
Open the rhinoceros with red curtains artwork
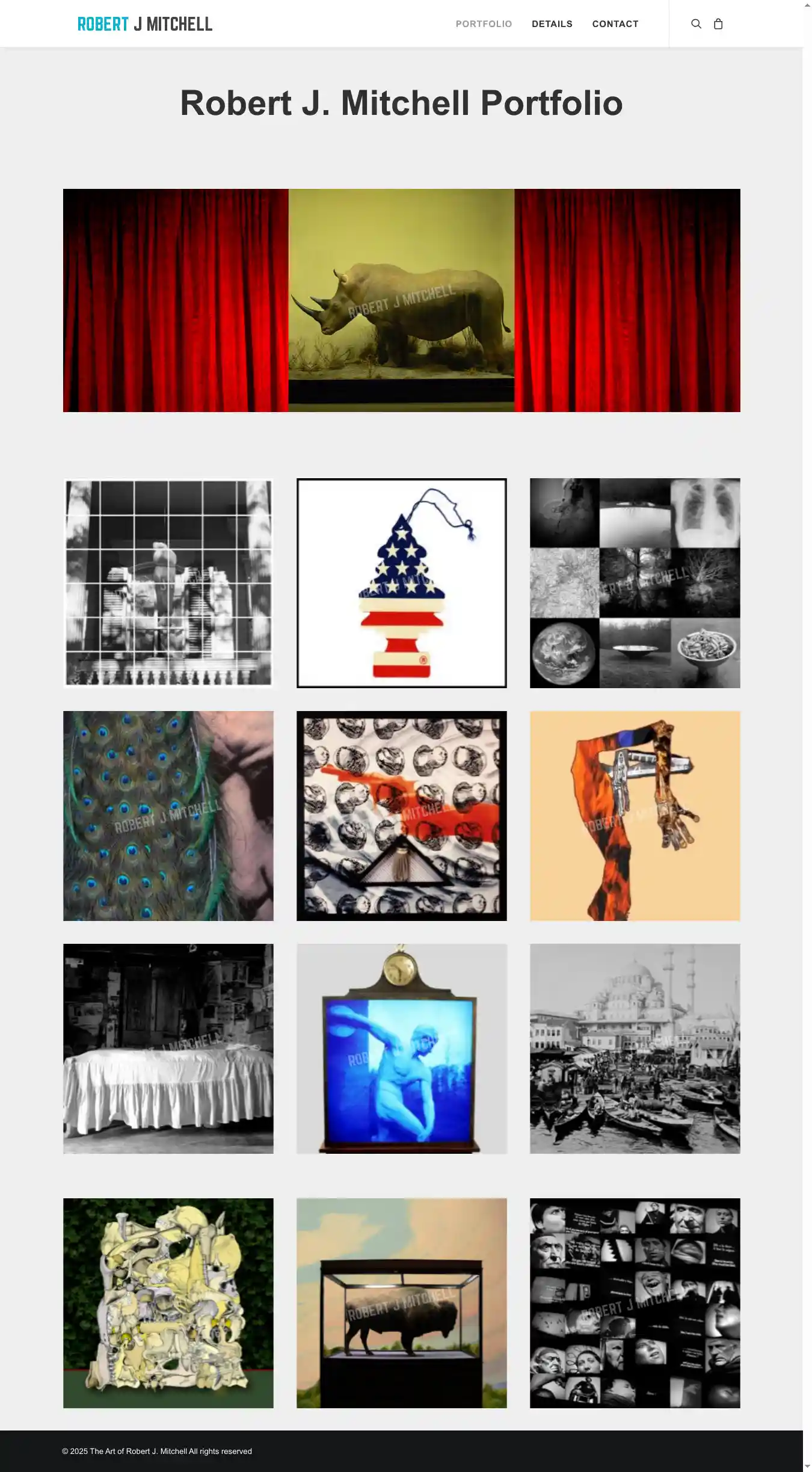point(401,300)
